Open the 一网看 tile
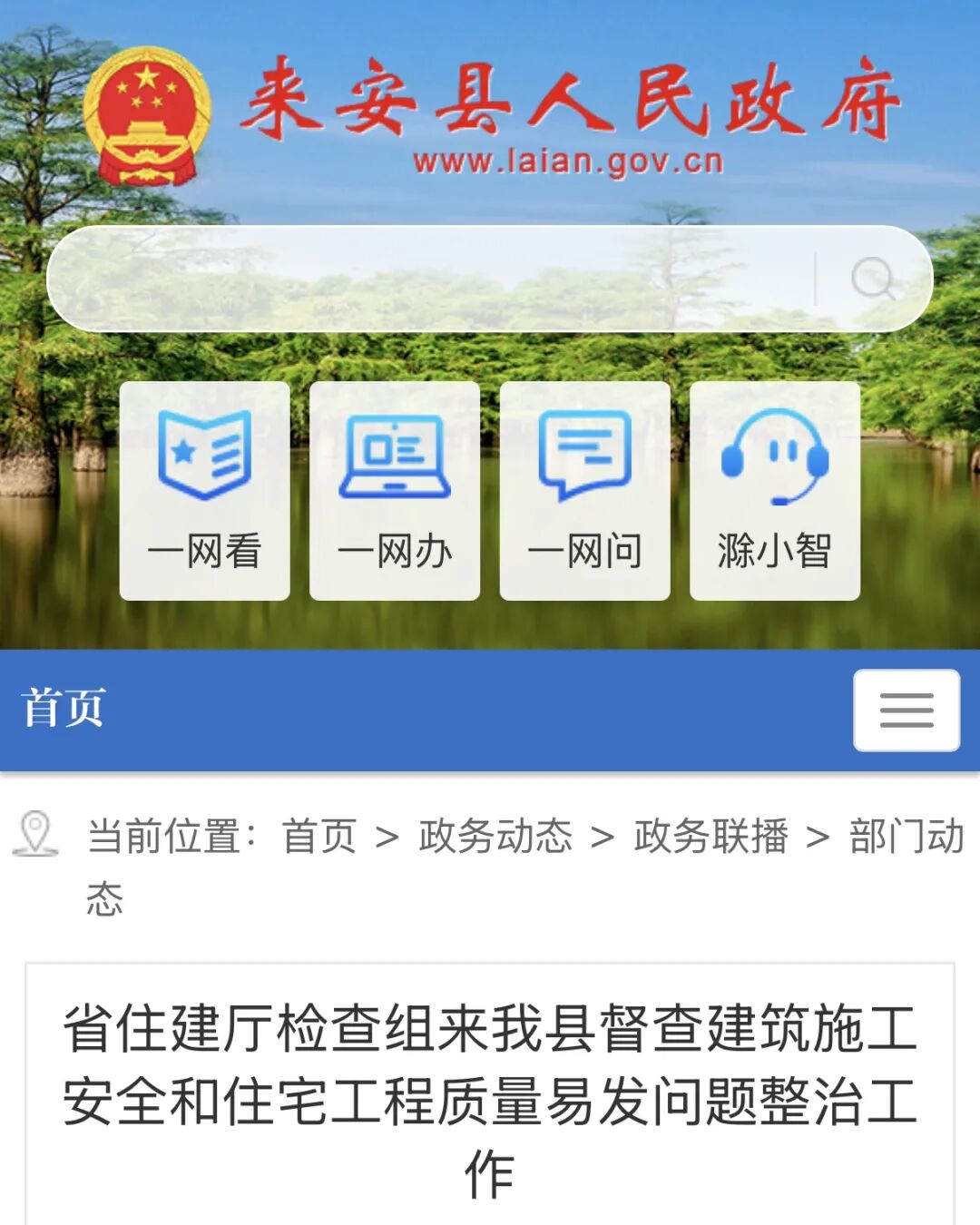The image size is (980, 1225). [204, 490]
